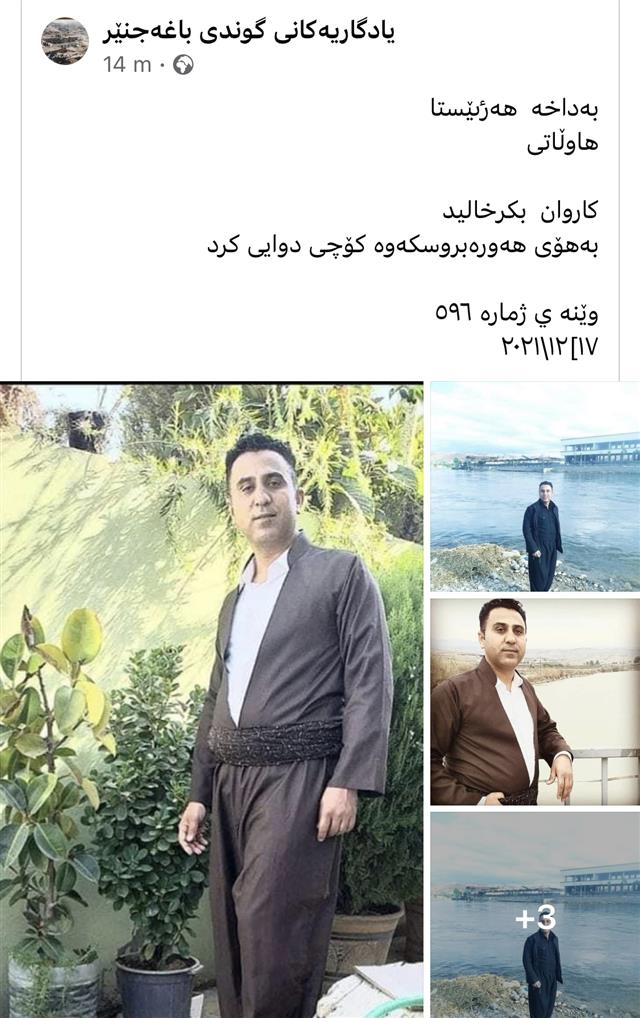
Task: View the small lakeside photo without the +3 overlay
Action: [x=535, y=487]
